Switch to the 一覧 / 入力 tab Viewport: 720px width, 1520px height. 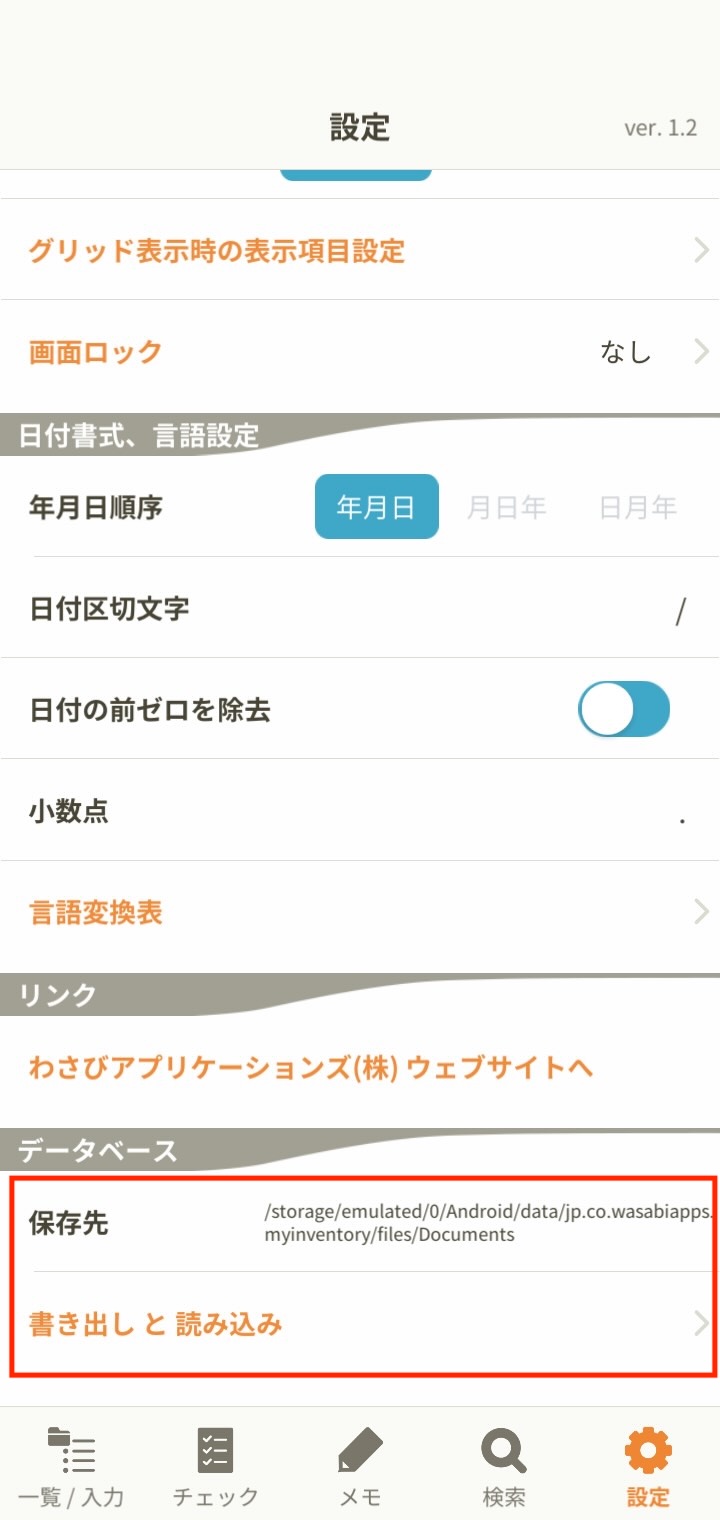[x=71, y=1467]
